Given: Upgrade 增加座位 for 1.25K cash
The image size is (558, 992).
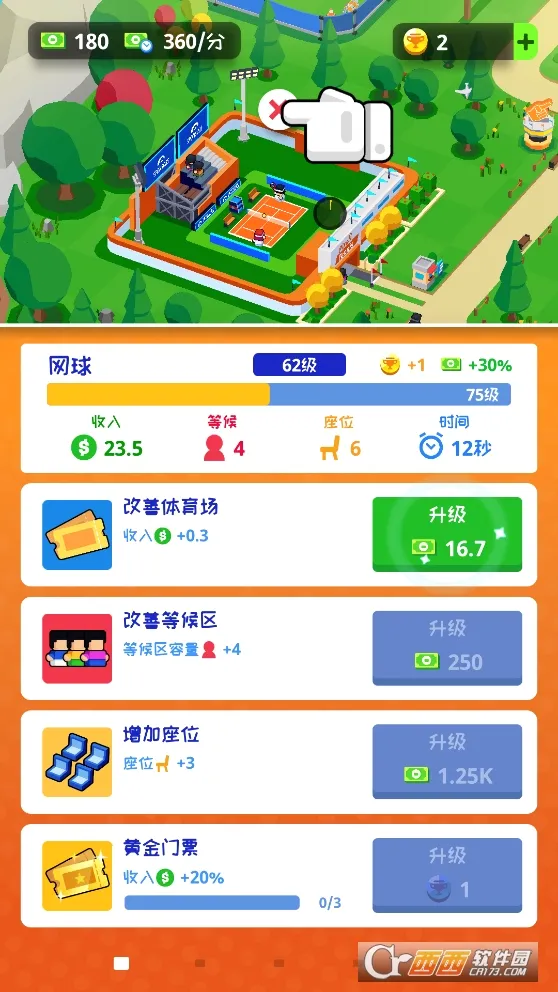Looking at the screenshot, I should click(447, 761).
